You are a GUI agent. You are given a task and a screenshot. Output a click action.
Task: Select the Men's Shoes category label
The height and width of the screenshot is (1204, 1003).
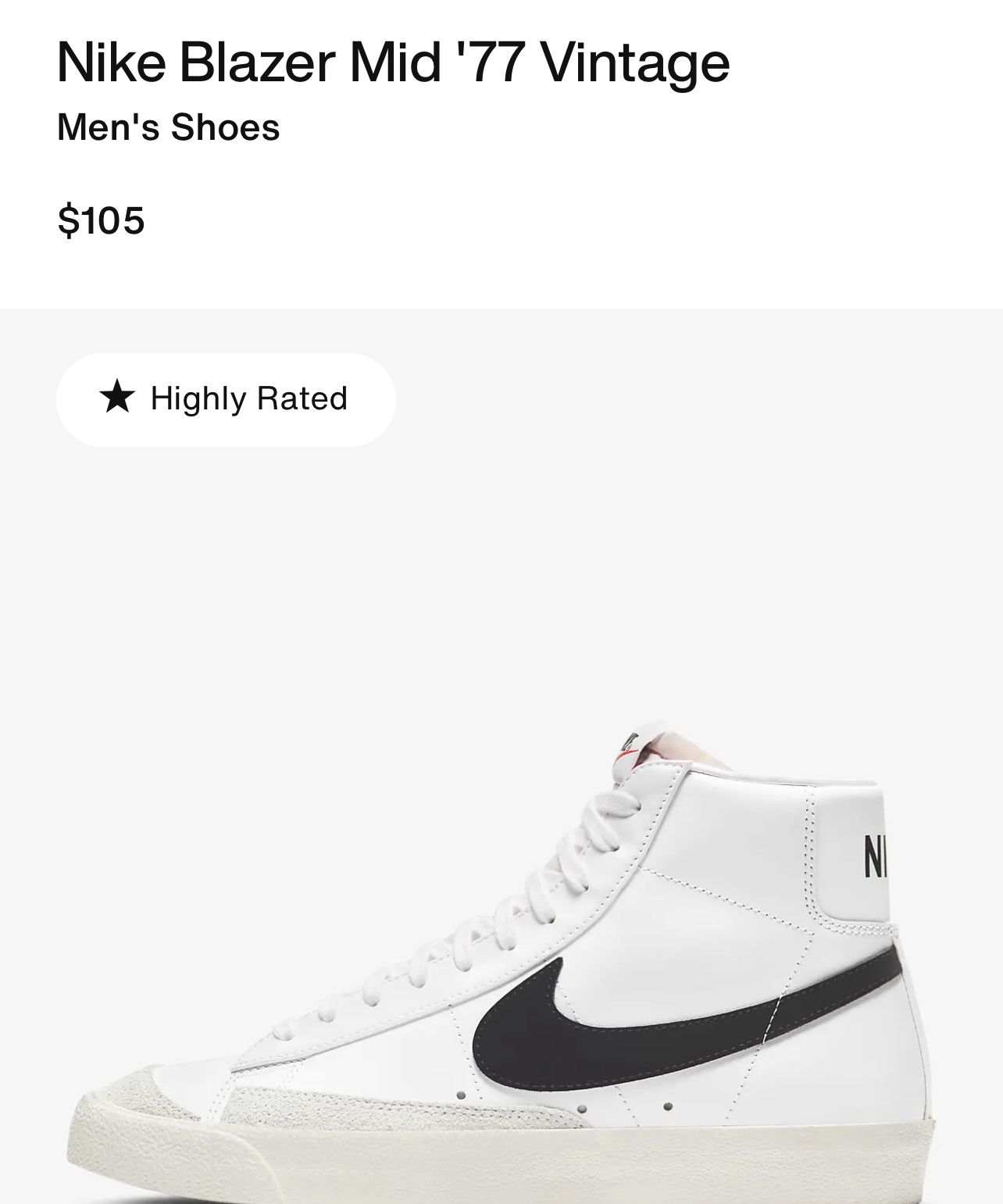click(x=168, y=127)
